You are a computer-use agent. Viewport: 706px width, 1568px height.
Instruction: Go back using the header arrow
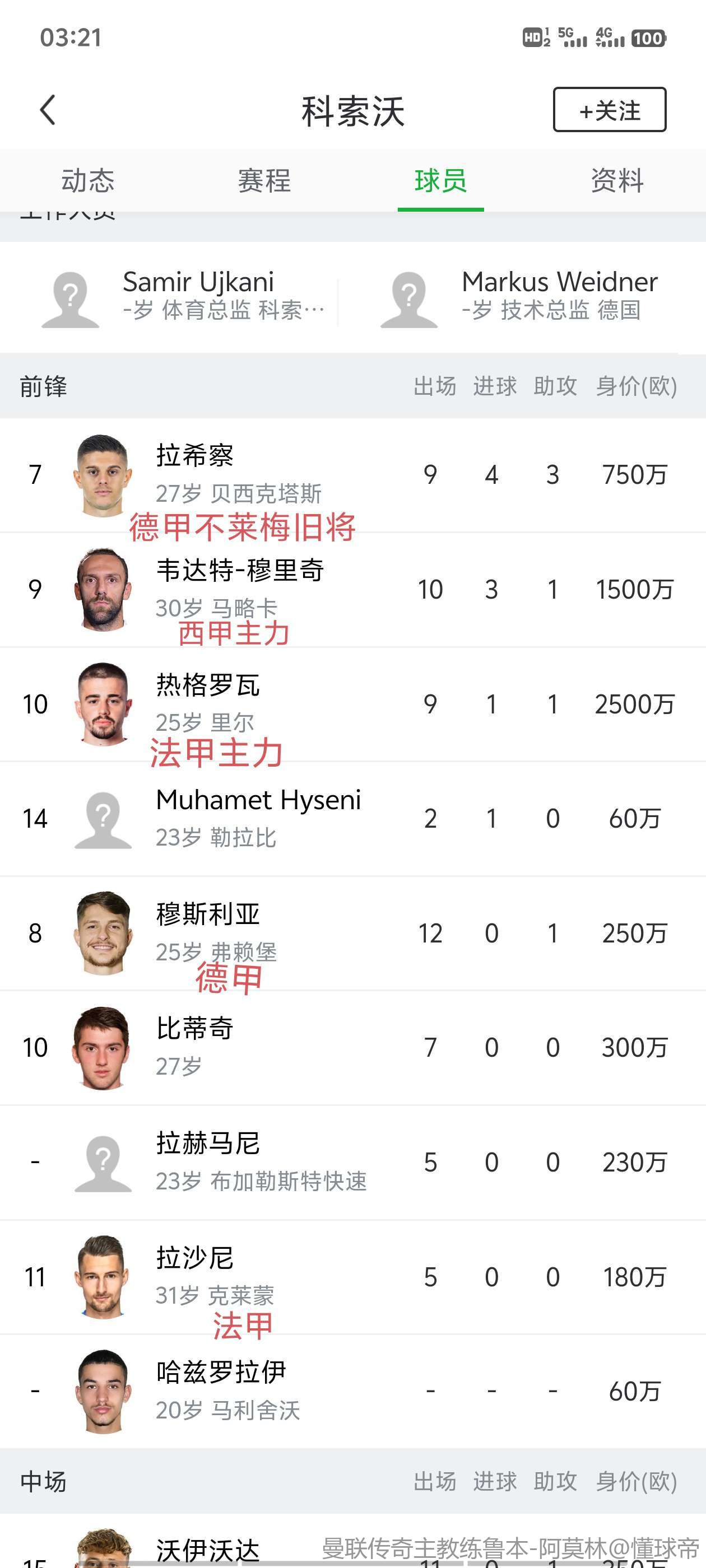tap(48, 110)
